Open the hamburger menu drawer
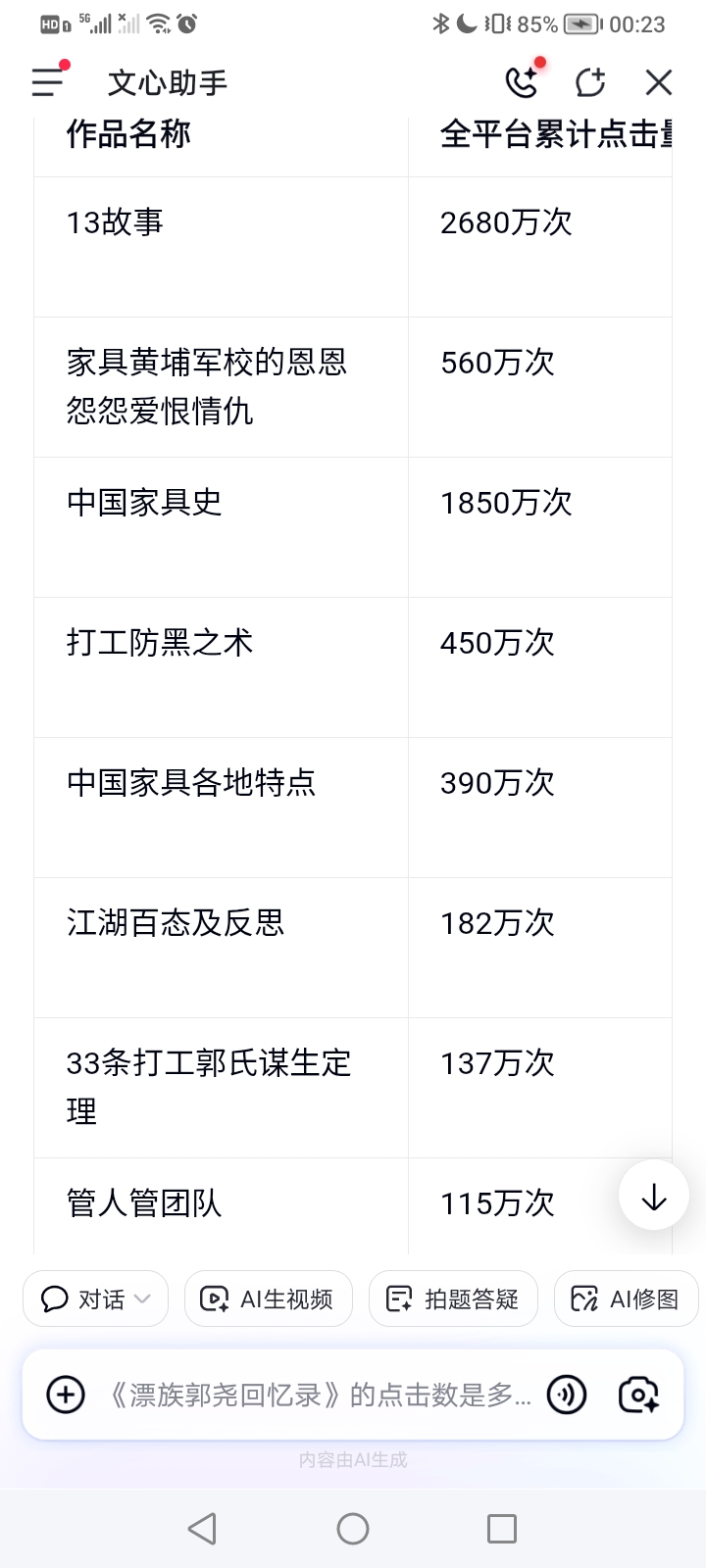The width and height of the screenshot is (706, 1568). click(47, 82)
